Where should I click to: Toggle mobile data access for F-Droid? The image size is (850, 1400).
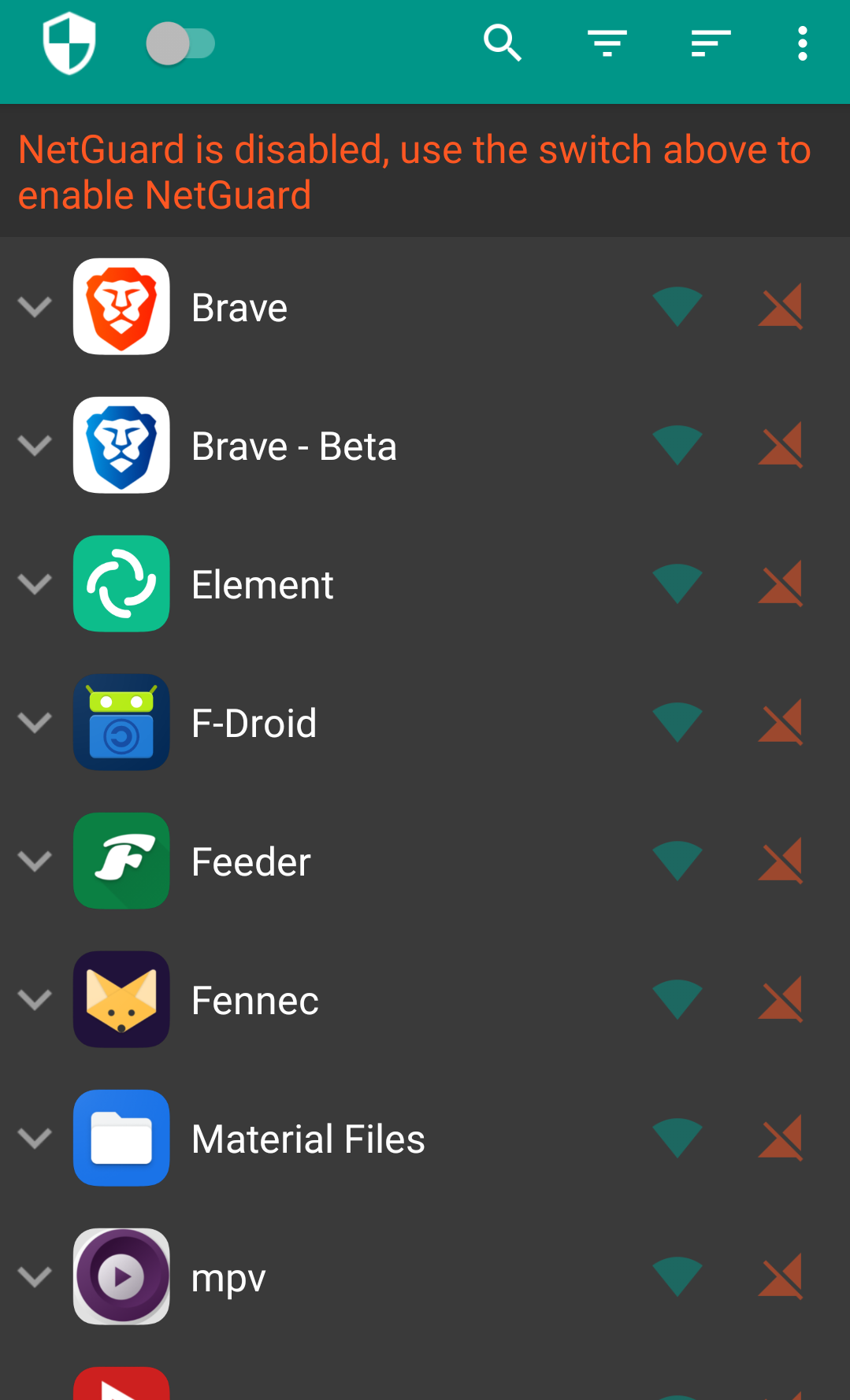pyautogui.click(x=781, y=722)
